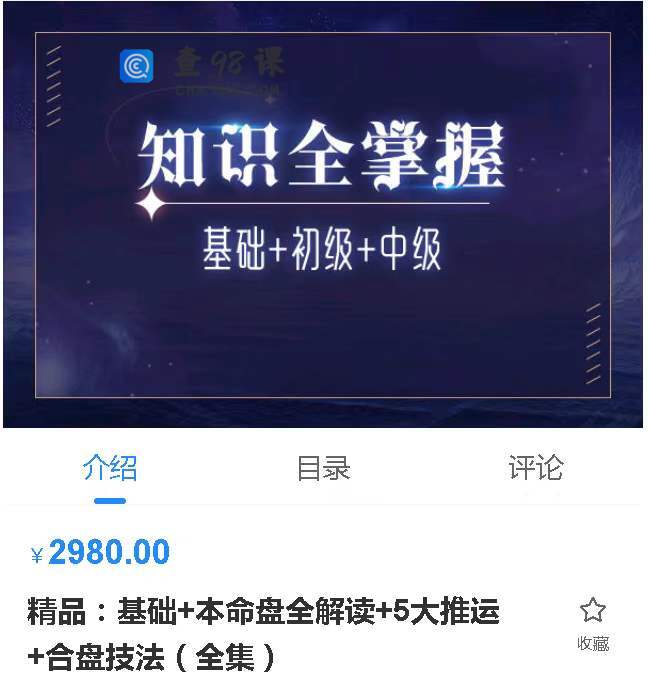Screen dimensions: 649x681
Task: Open the 知识全掌握 course cover image
Action: point(323,215)
